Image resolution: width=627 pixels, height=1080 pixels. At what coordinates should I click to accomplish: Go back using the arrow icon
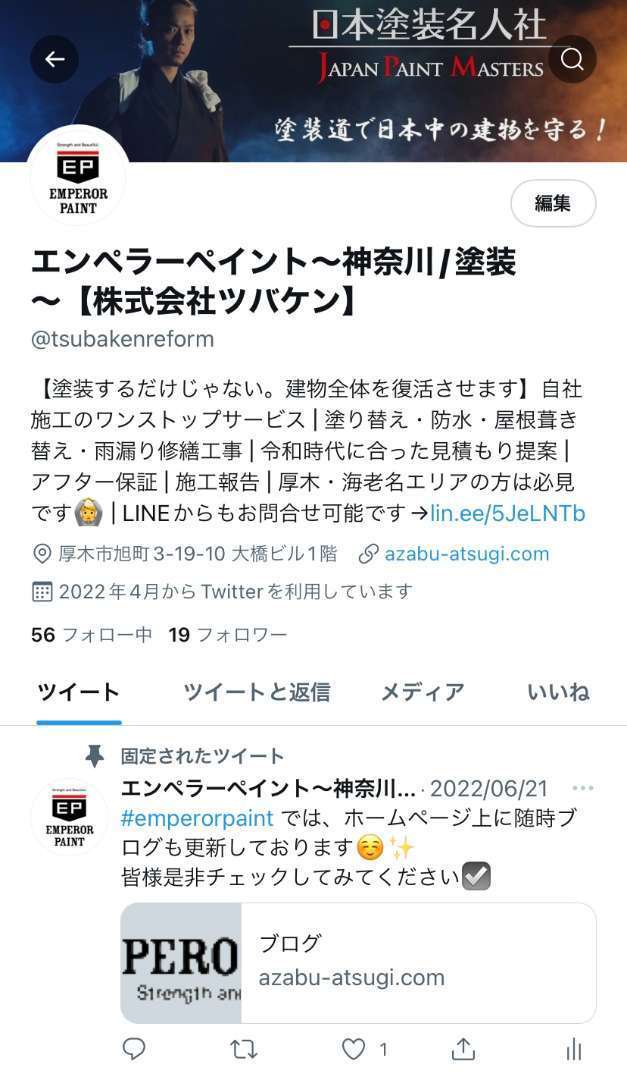tap(54, 60)
